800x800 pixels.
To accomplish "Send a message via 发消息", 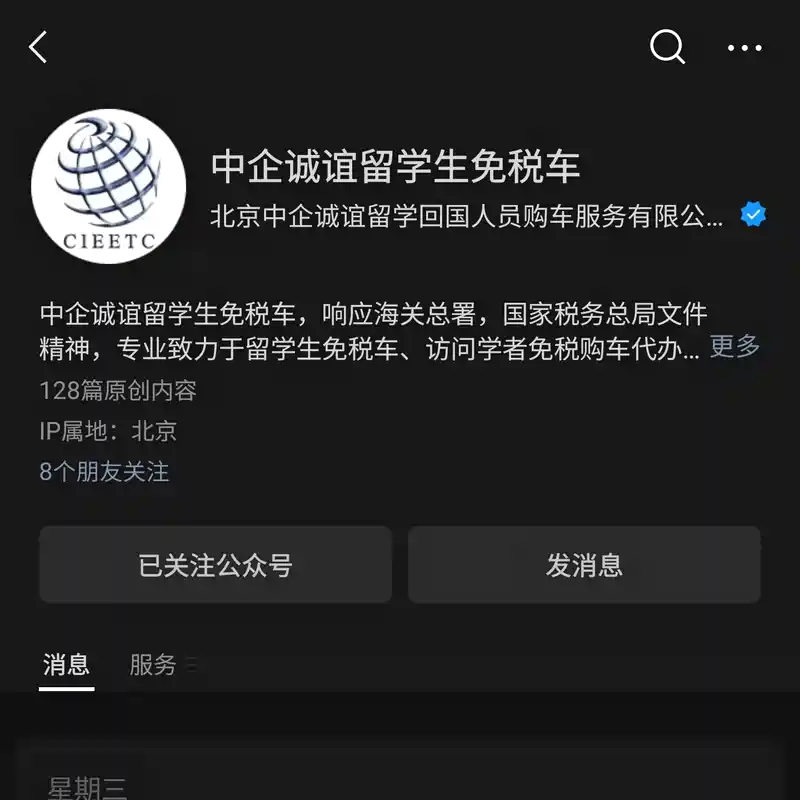I will pos(584,565).
